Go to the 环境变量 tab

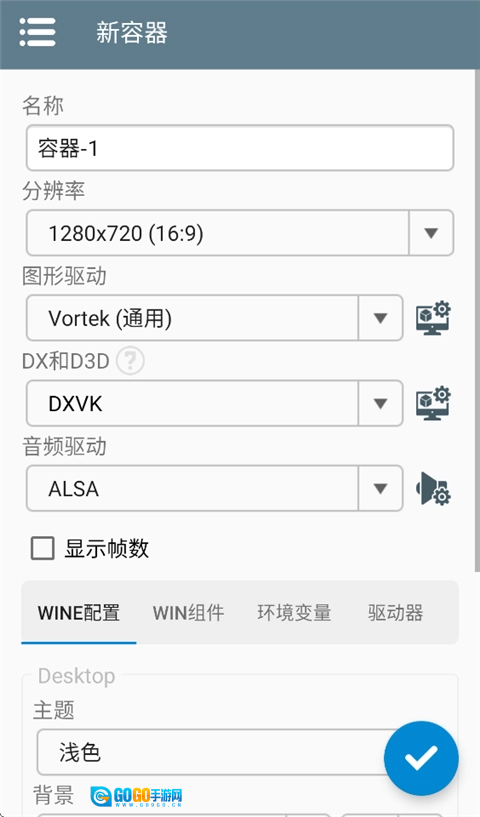tap(294, 613)
